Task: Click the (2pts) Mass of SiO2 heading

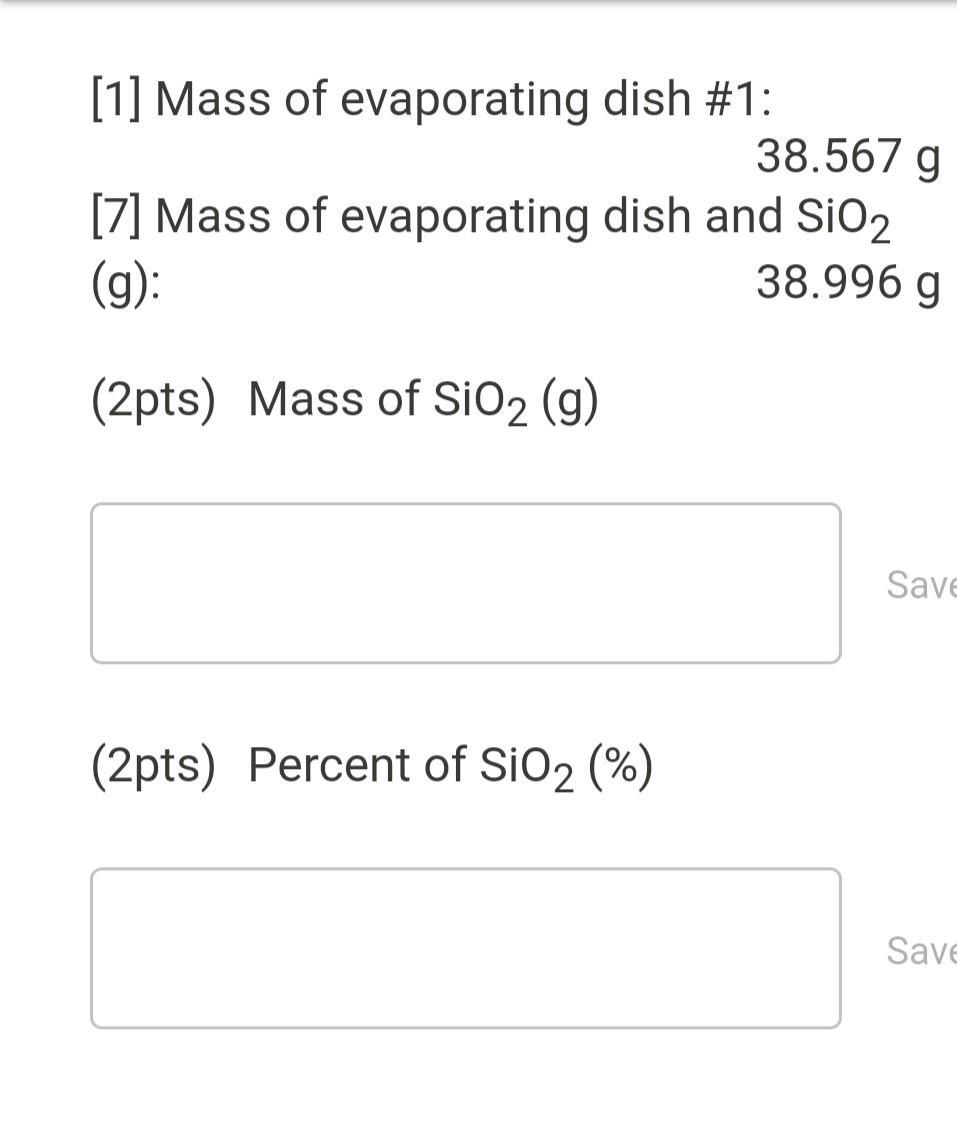Action: click(345, 398)
